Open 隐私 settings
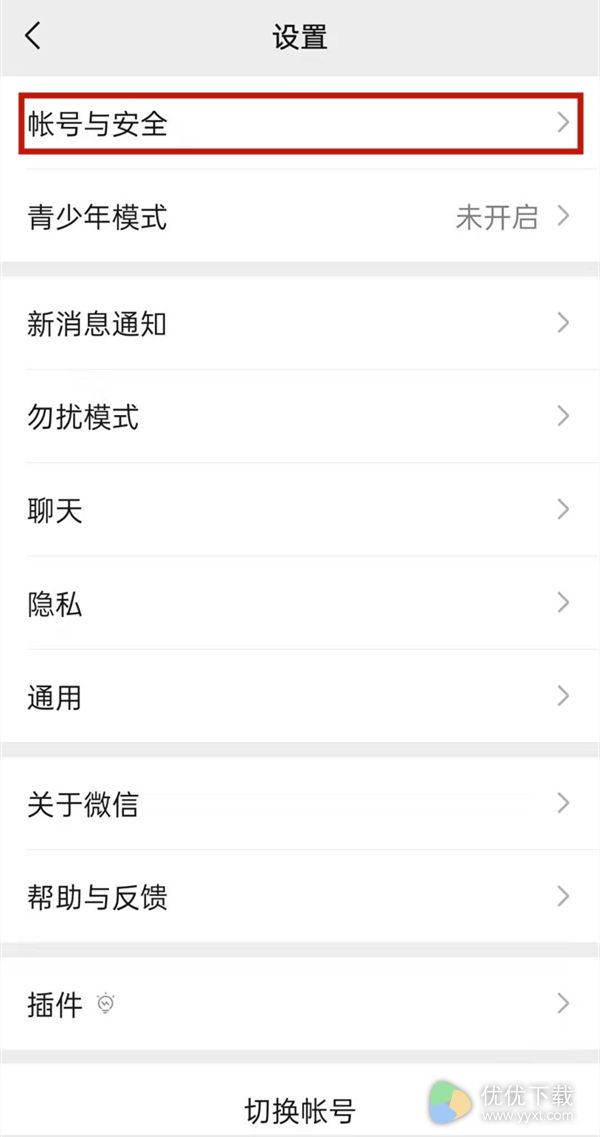This screenshot has height=1137, width=600. pyautogui.click(x=300, y=603)
